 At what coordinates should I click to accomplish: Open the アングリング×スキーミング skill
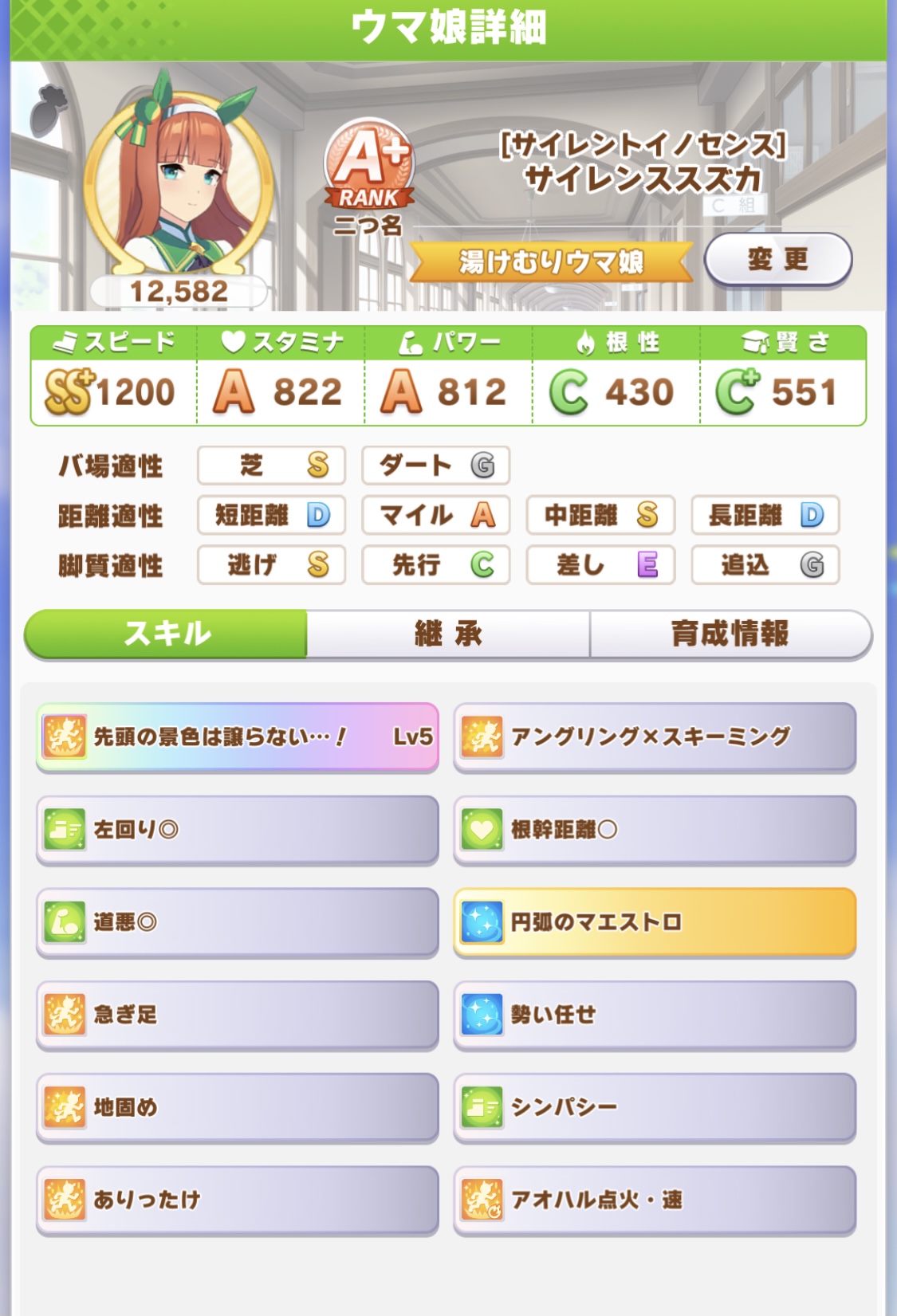tap(655, 737)
